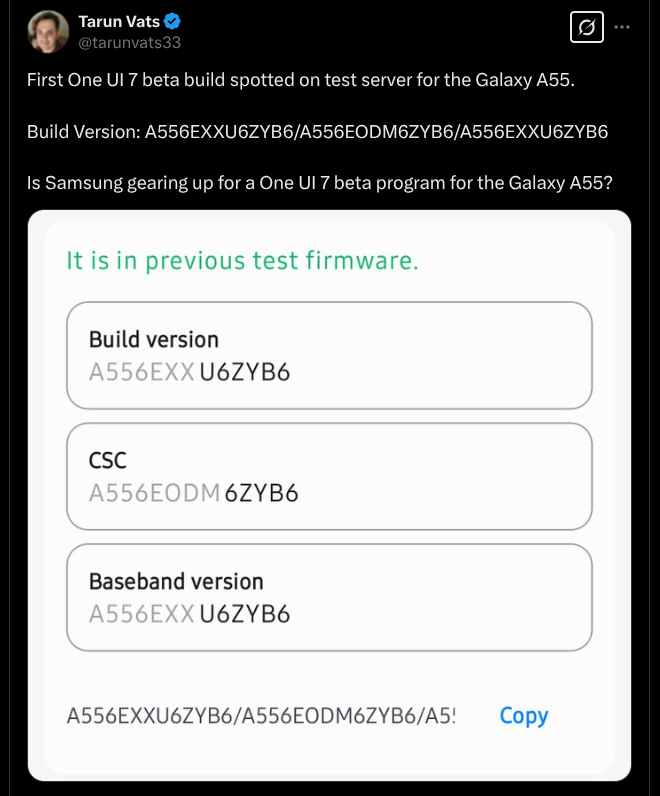Open Tarun Vats' profile picture

47,32
